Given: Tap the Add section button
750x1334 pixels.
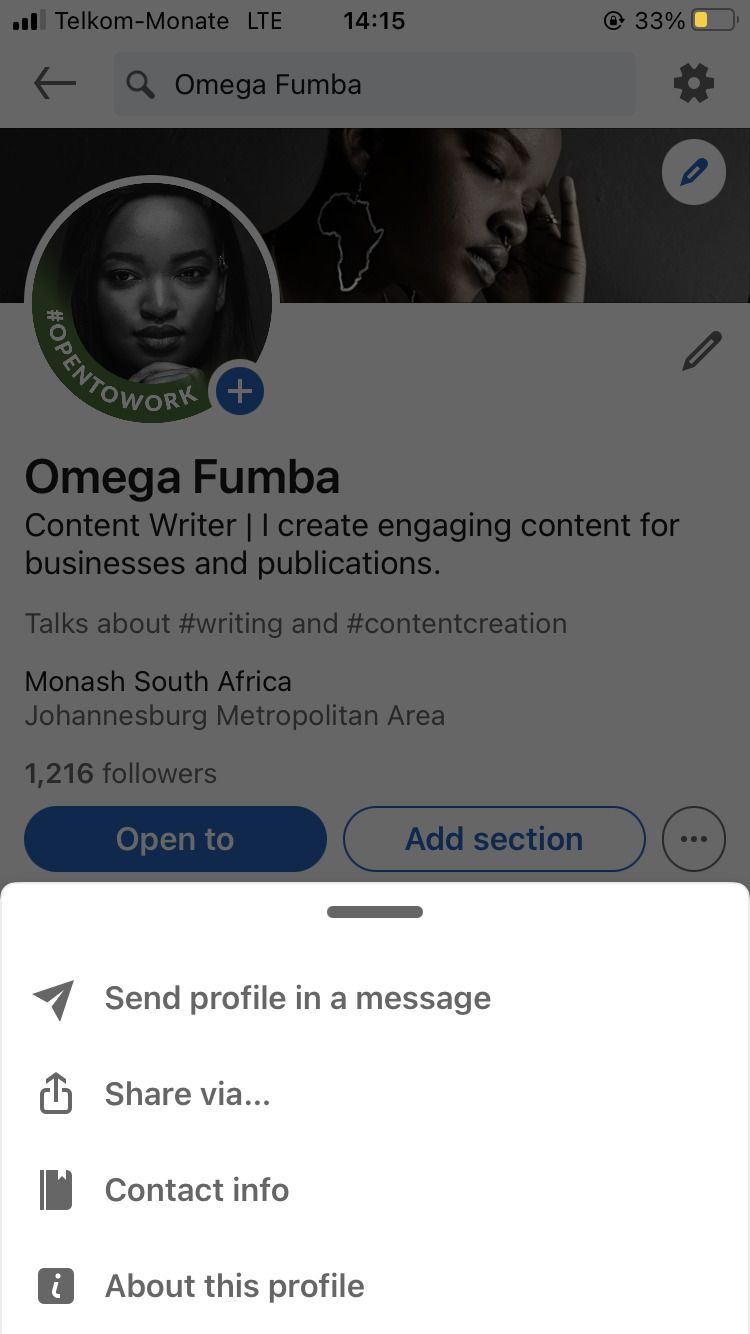Looking at the screenshot, I should click(493, 839).
